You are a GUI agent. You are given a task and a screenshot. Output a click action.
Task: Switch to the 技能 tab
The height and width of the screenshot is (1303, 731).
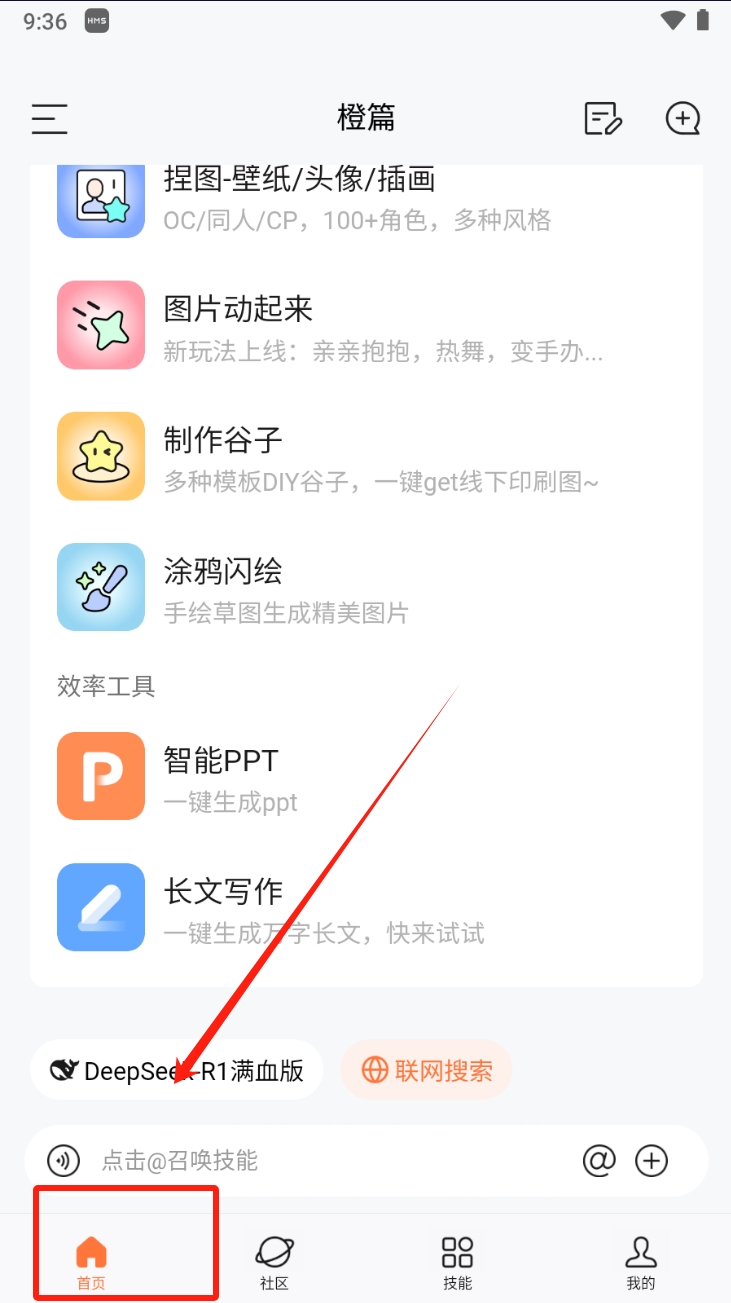tap(457, 1260)
